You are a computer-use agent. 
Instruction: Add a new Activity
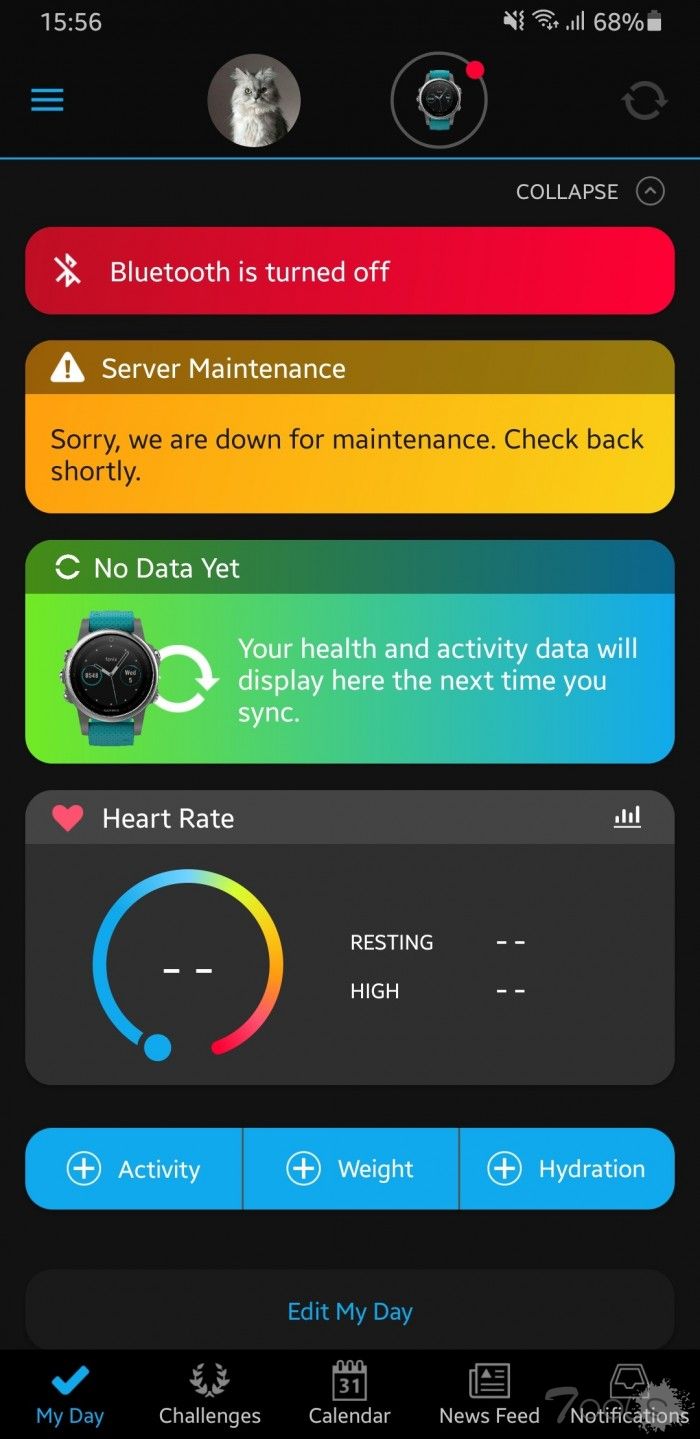pyautogui.click(x=134, y=1169)
